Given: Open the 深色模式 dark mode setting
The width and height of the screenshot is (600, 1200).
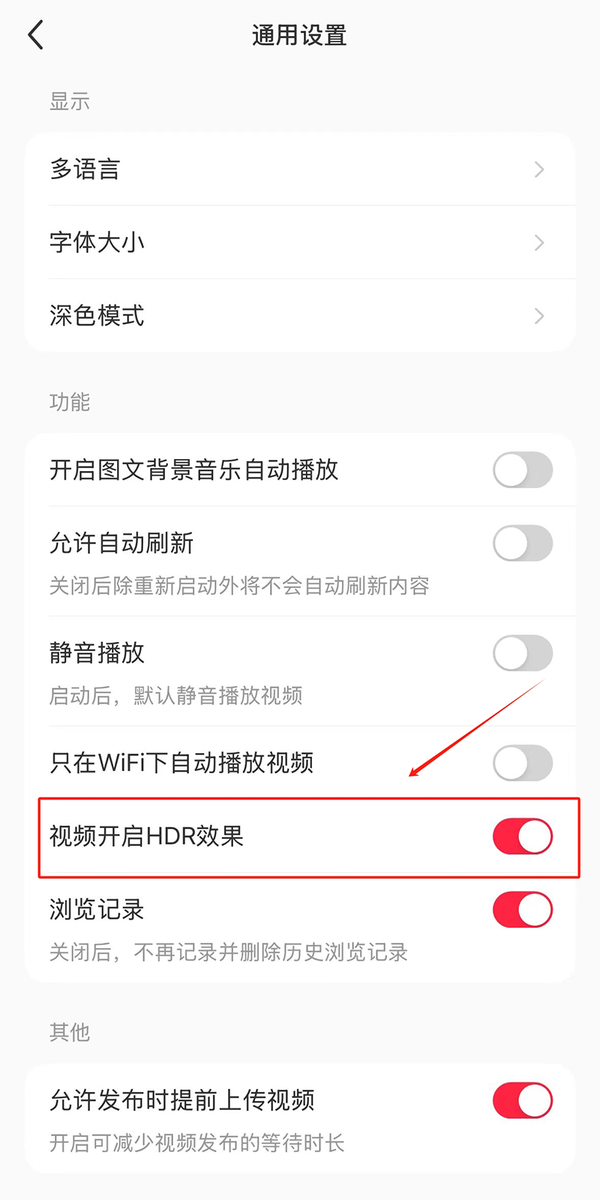Looking at the screenshot, I should click(x=300, y=316).
